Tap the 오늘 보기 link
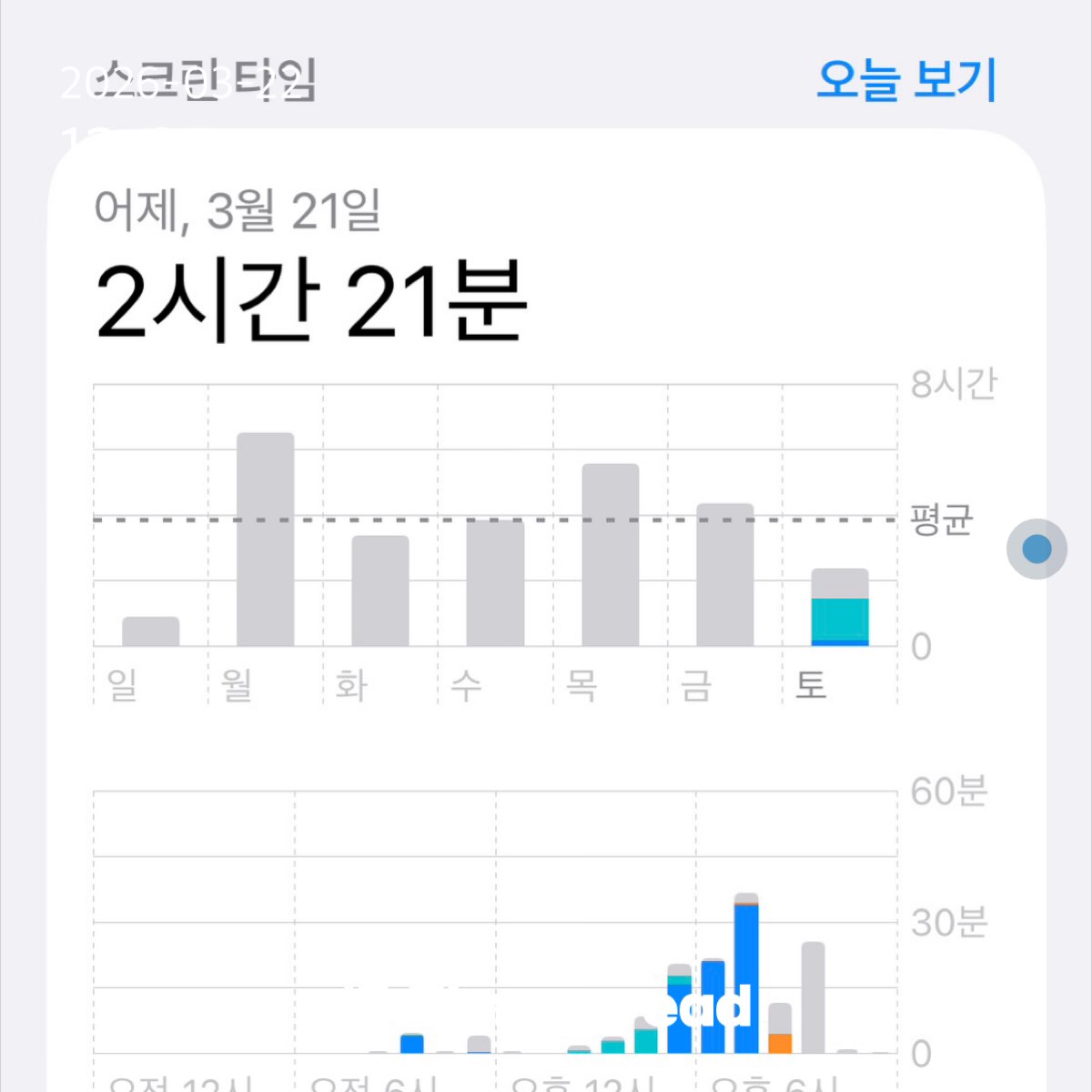This screenshot has width=1092, height=1092. coord(906,80)
